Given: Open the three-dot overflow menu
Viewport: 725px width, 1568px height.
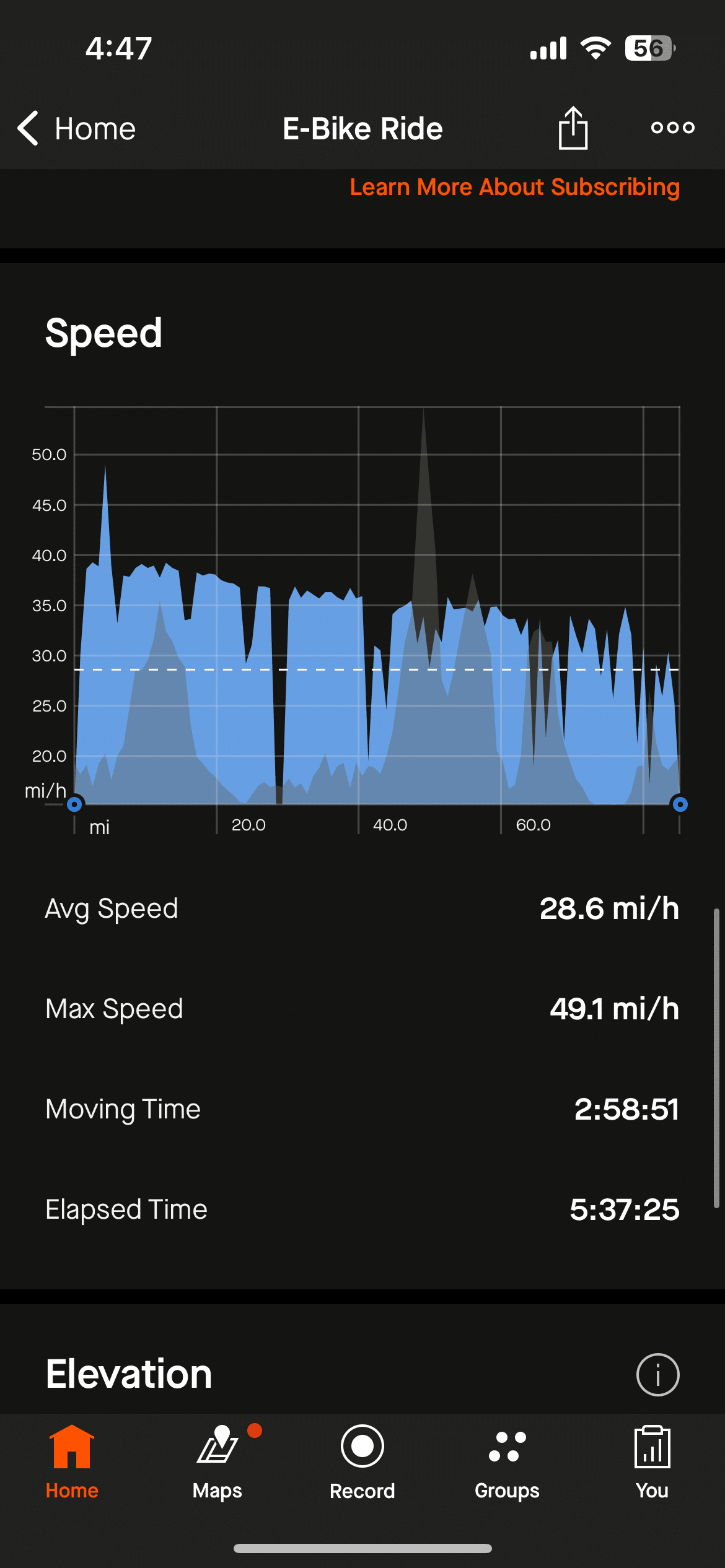Looking at the screenshot, I should pos(672,128).
